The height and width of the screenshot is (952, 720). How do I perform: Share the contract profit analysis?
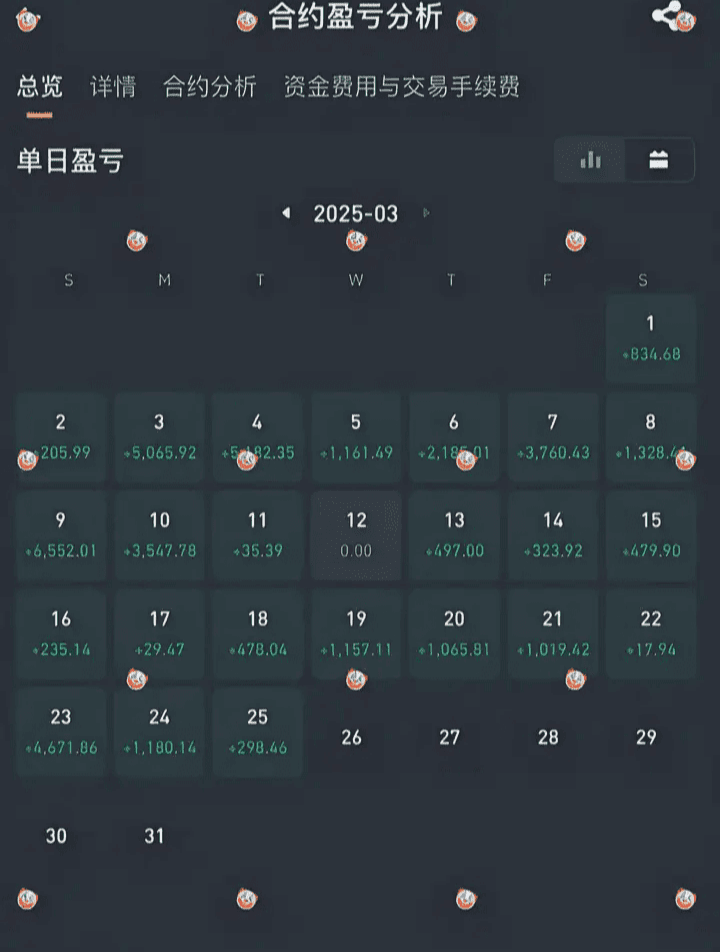667,15
